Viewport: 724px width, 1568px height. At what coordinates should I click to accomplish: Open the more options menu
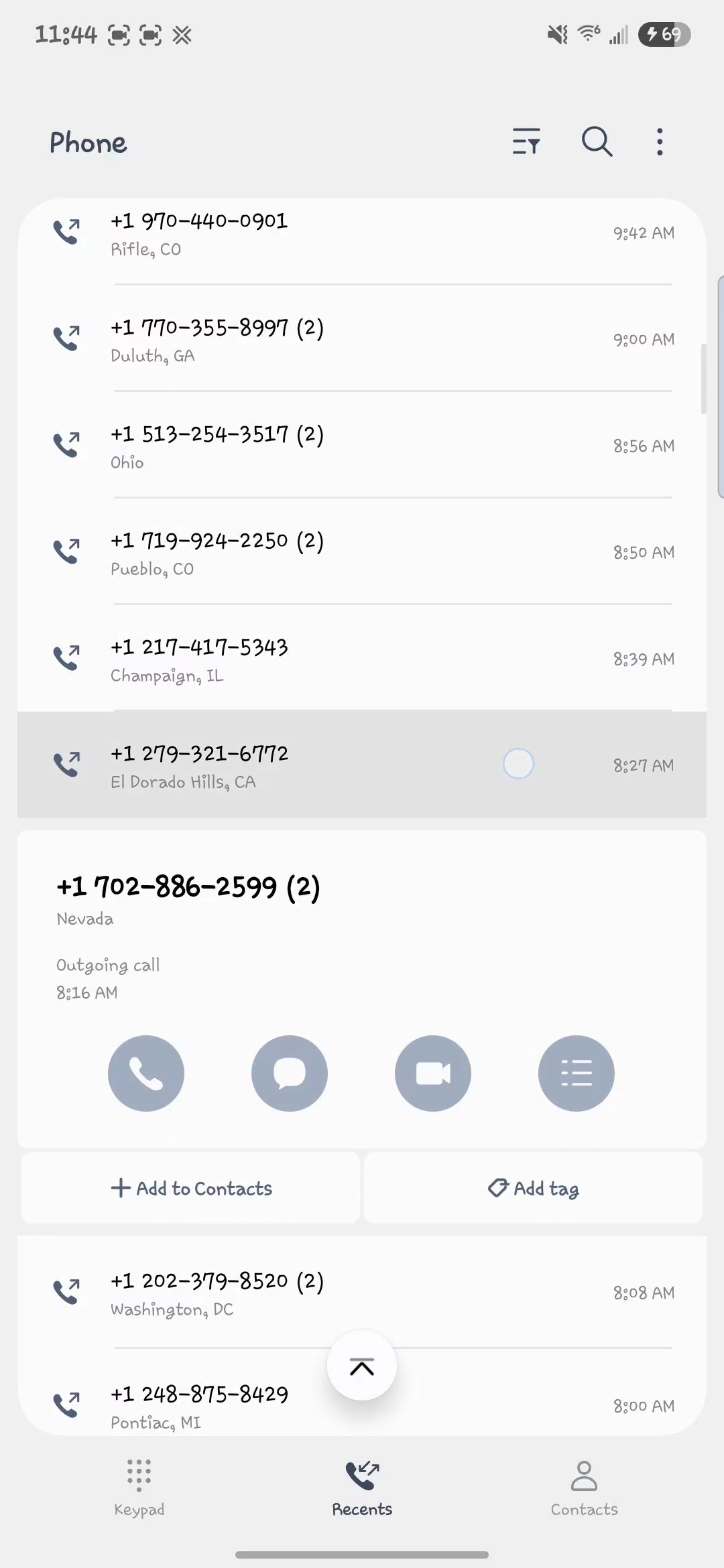[x=660, y=142]
